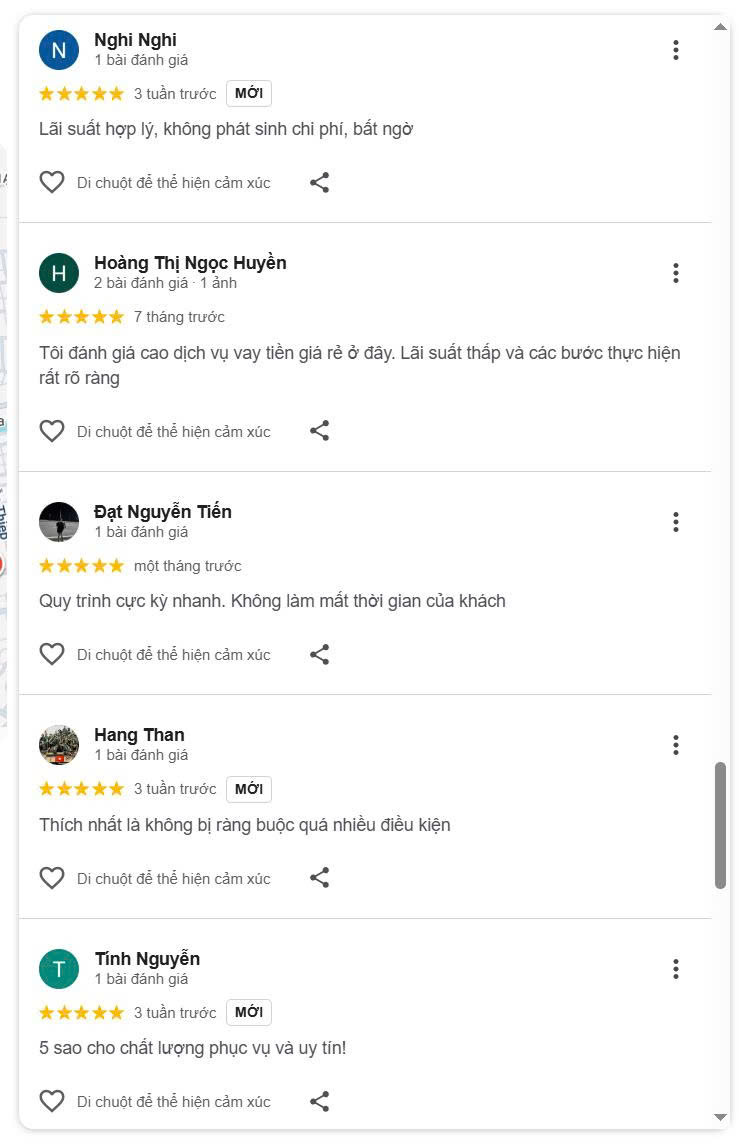
Task: Open overflow menu on Hang Than's review
Action: coord(676,745)
